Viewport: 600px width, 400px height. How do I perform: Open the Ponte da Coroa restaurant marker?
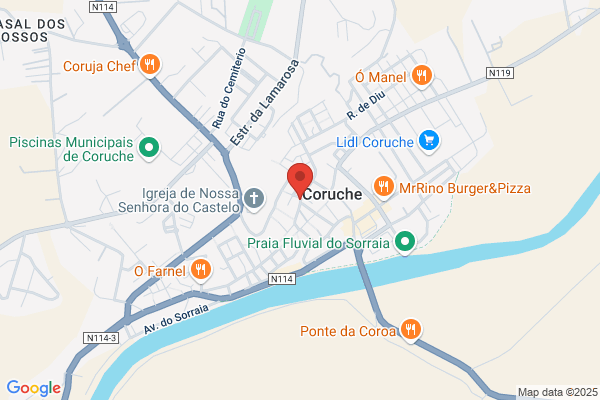[411, 330]
